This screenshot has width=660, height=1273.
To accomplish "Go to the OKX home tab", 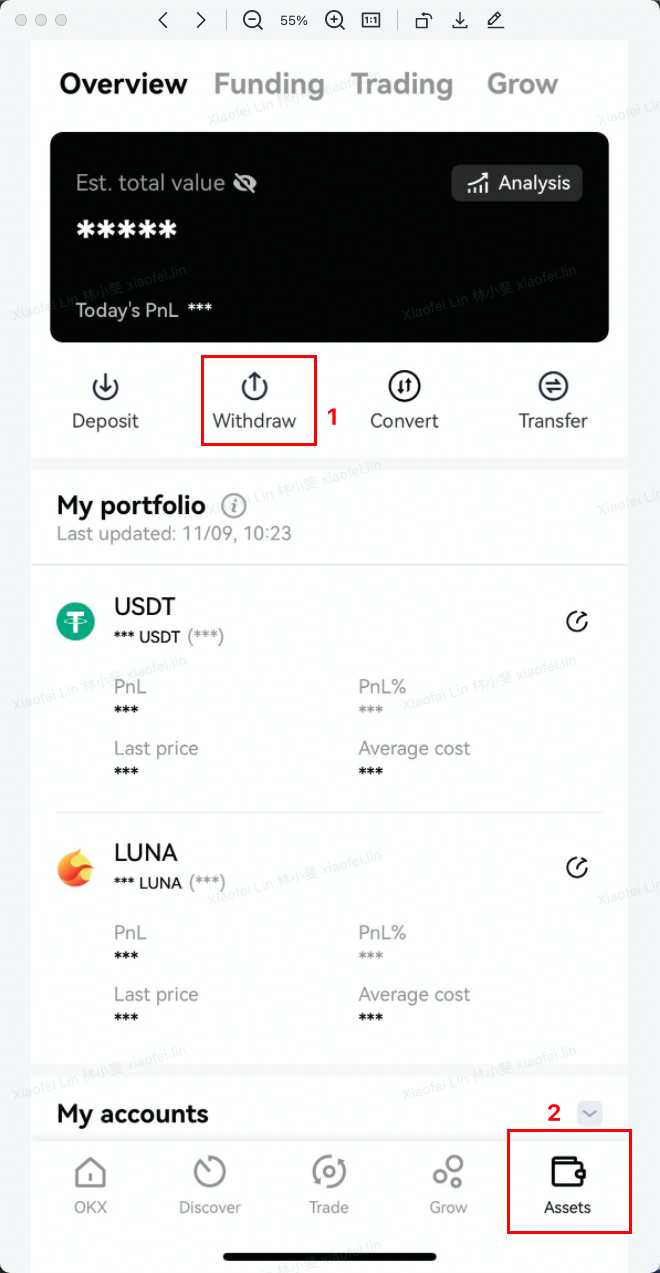I will coord(90,1185).
